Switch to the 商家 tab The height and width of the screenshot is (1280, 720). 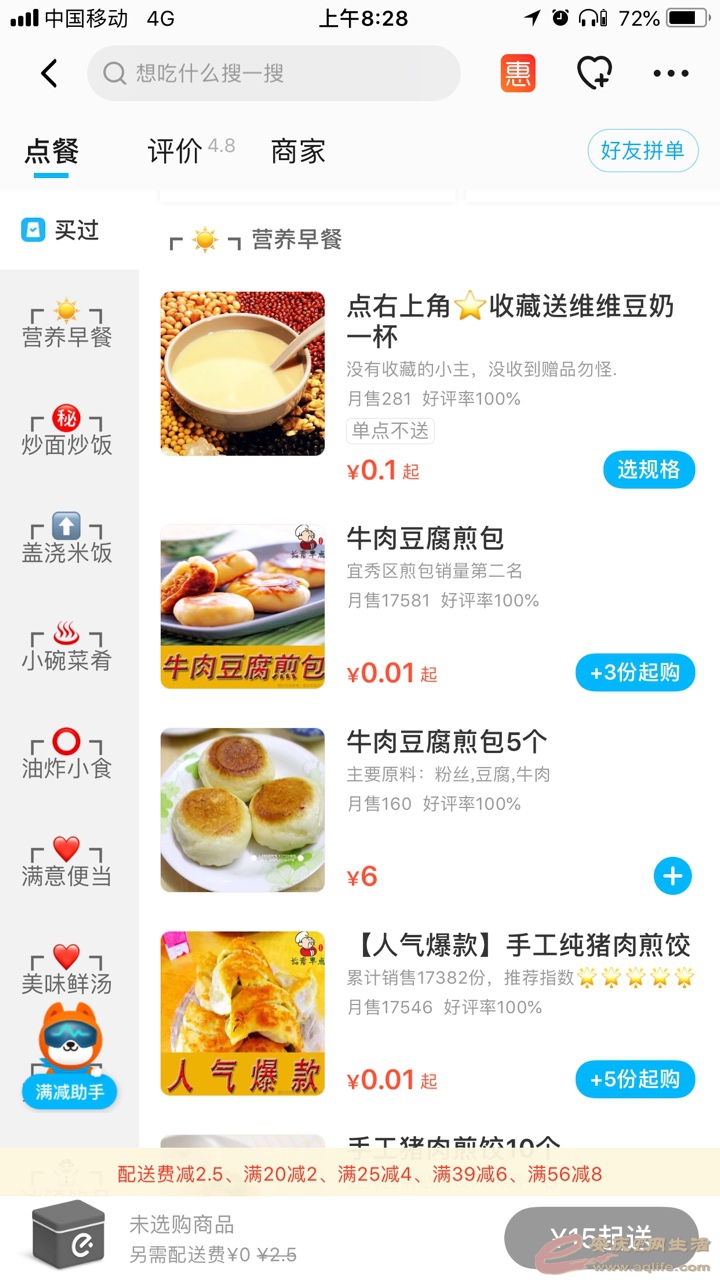(x=298, y=151)
